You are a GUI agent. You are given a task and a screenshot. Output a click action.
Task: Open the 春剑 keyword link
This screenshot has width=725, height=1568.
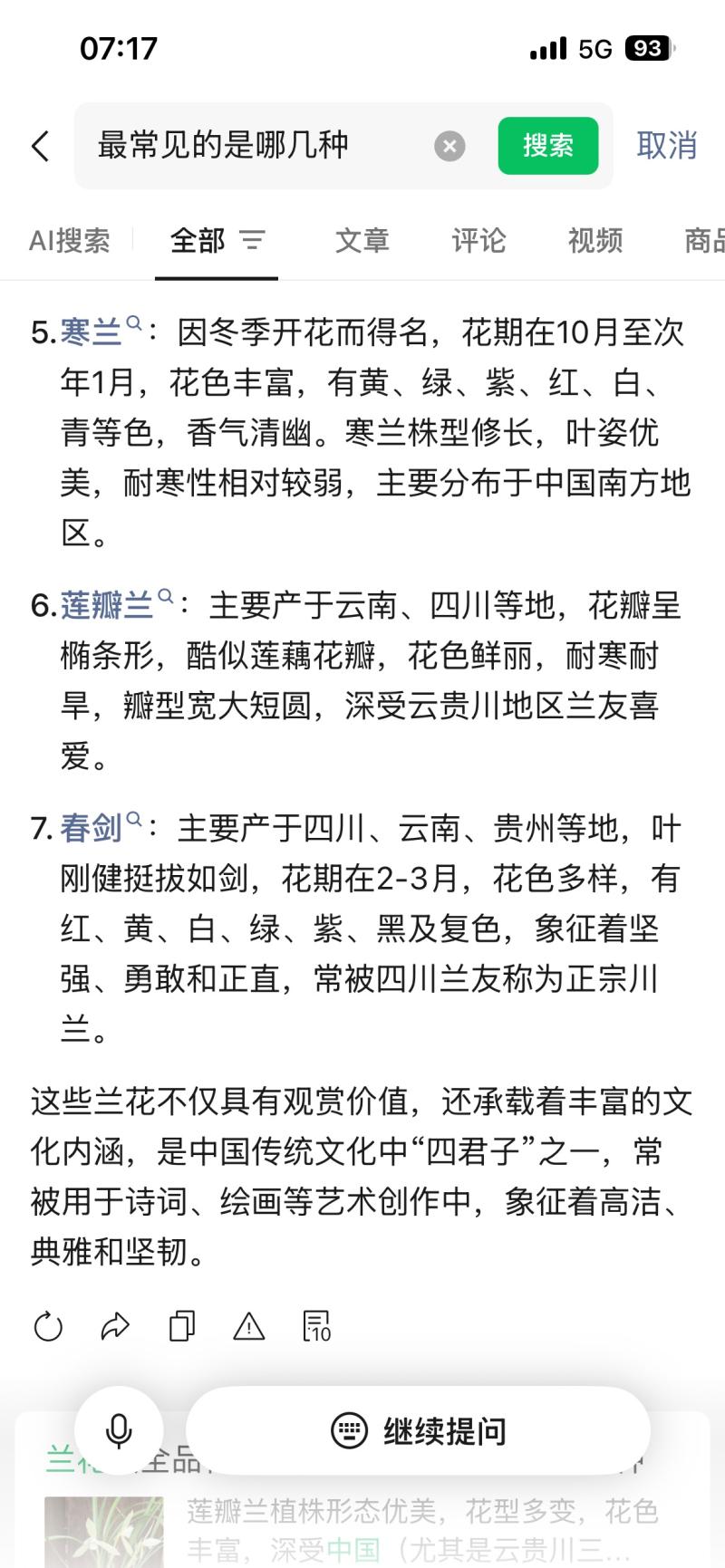92,828
